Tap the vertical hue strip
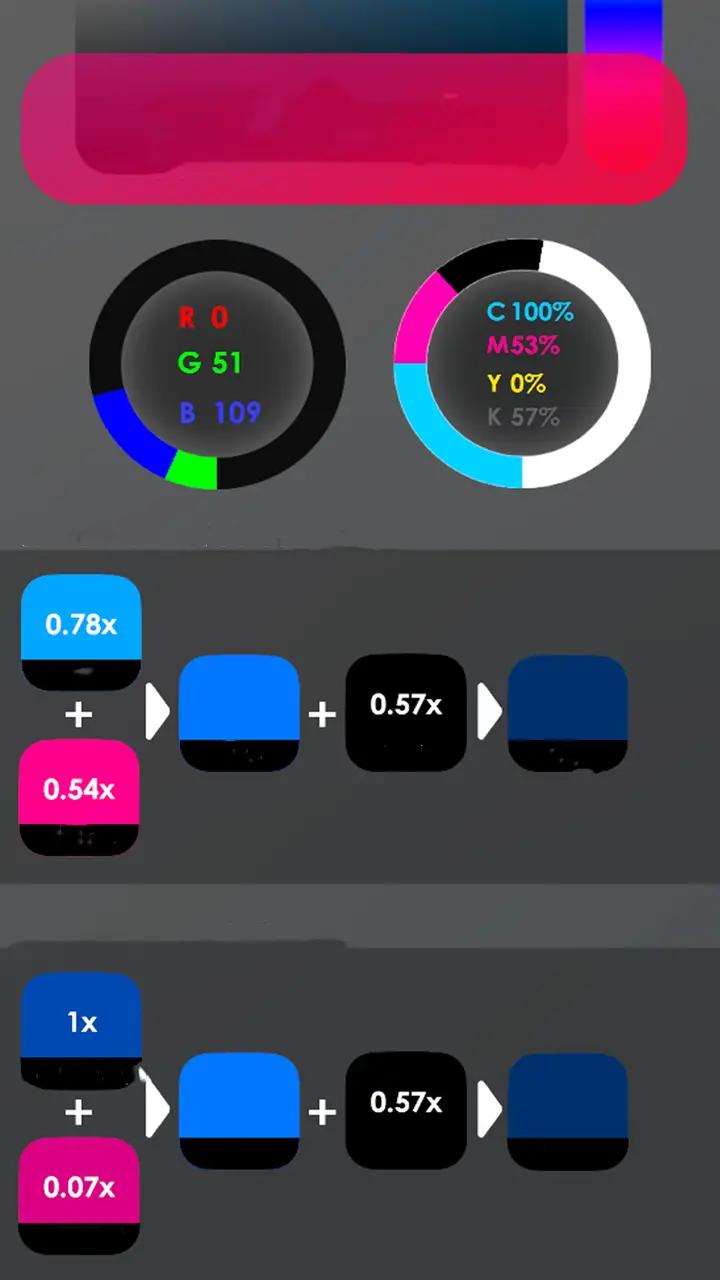The width and height of the screenshot is (720, 1280). pyautogui.click(x=624, y=83)
